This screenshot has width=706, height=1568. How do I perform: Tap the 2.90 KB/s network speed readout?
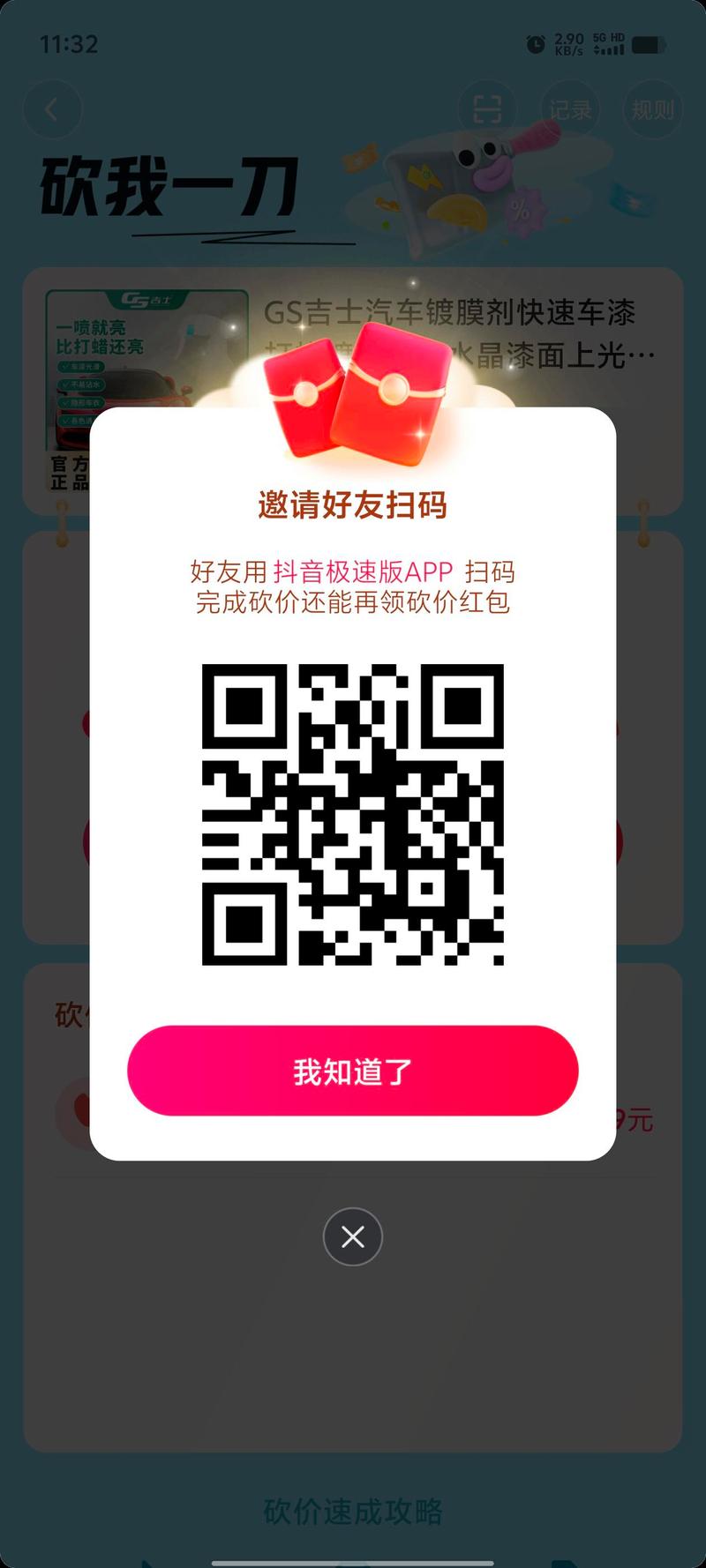[x=570, y=41]
